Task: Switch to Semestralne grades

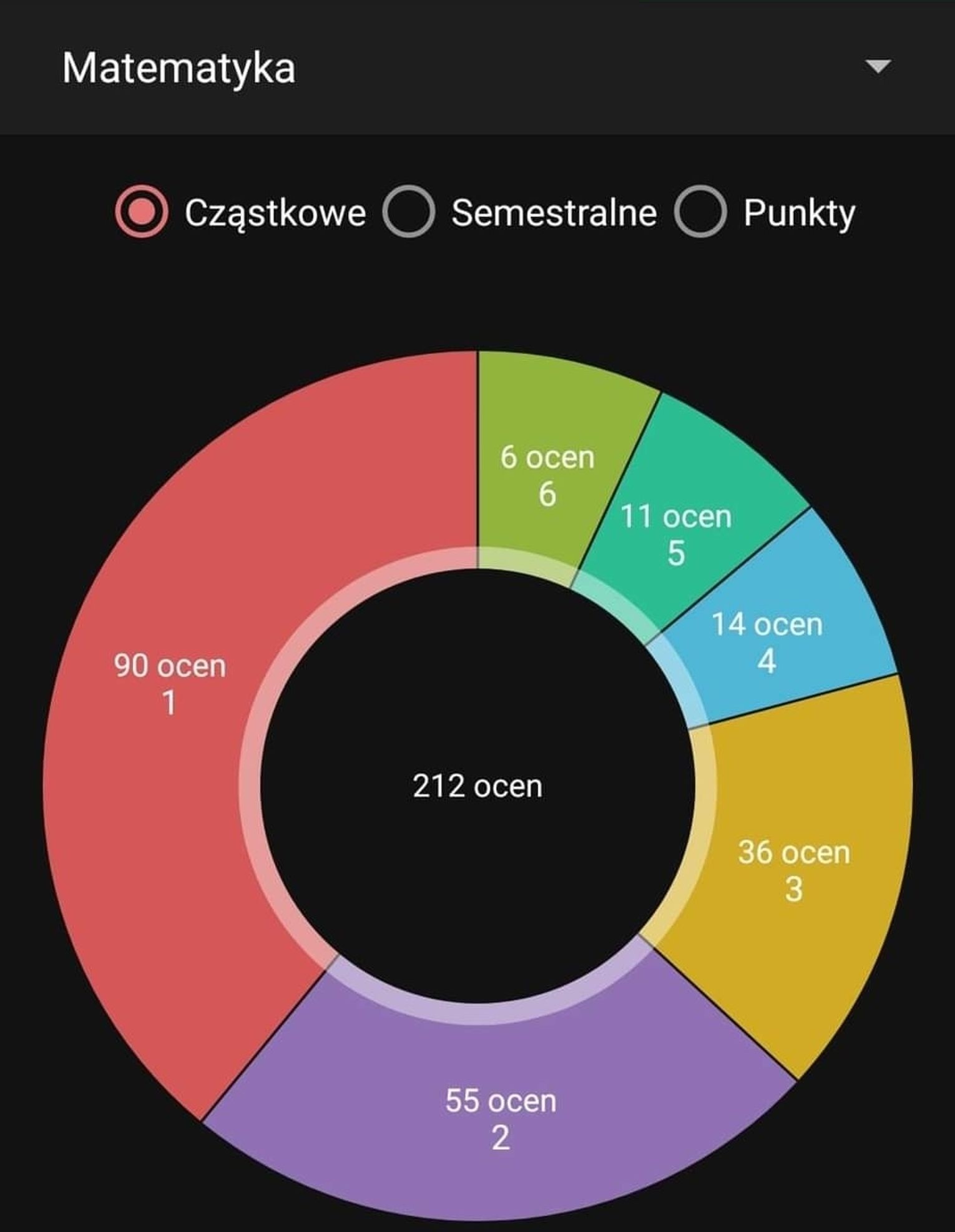Action: [409, 212]
